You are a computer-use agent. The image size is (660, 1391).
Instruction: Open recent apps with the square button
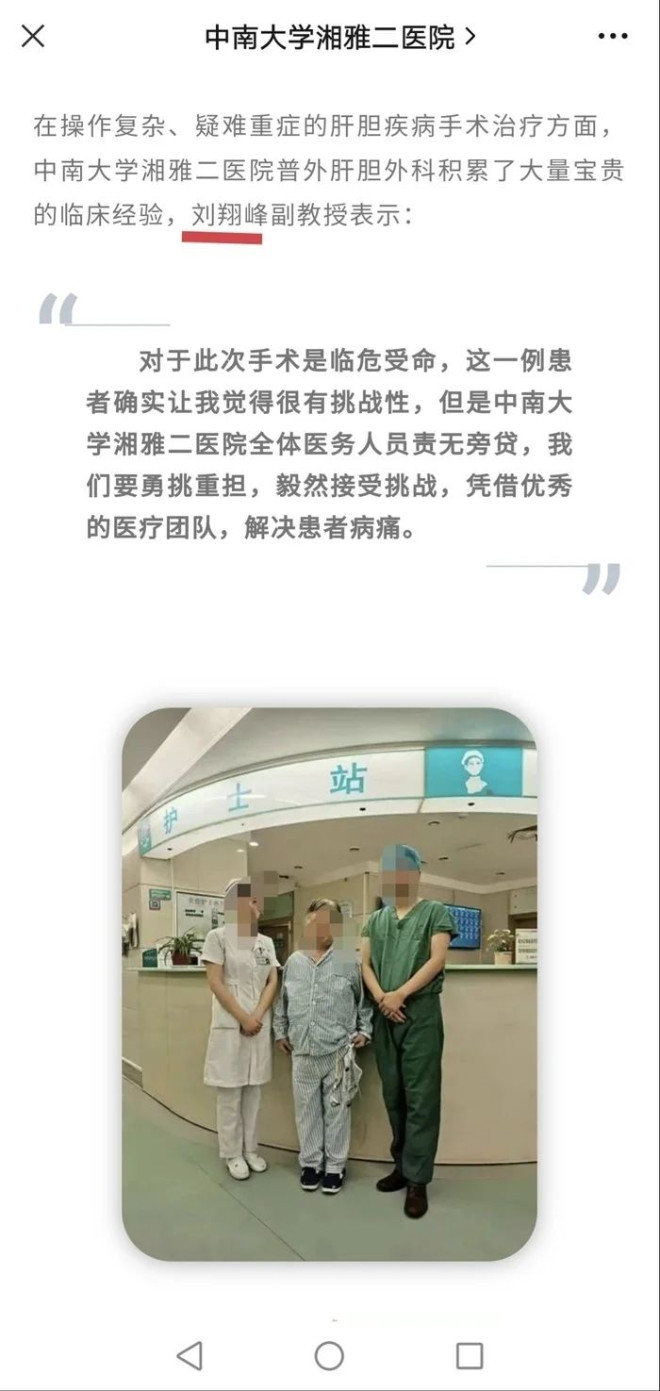point(469,1355)
